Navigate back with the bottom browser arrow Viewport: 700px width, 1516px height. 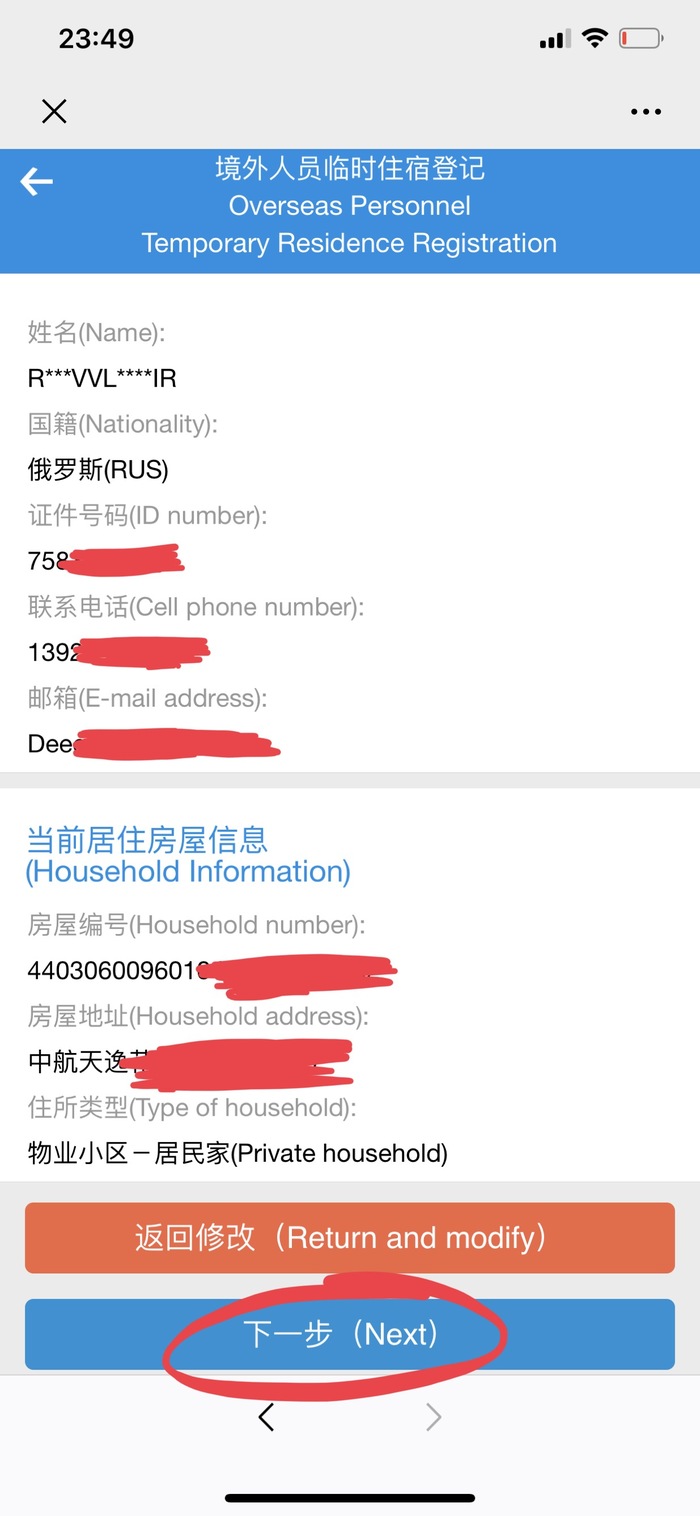[x=266, y=1417]
